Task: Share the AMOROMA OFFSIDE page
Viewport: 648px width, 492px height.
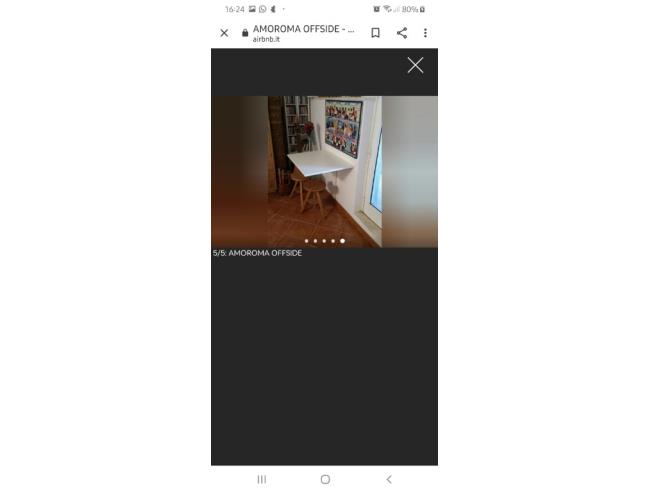Action: [x=401, y=33]
